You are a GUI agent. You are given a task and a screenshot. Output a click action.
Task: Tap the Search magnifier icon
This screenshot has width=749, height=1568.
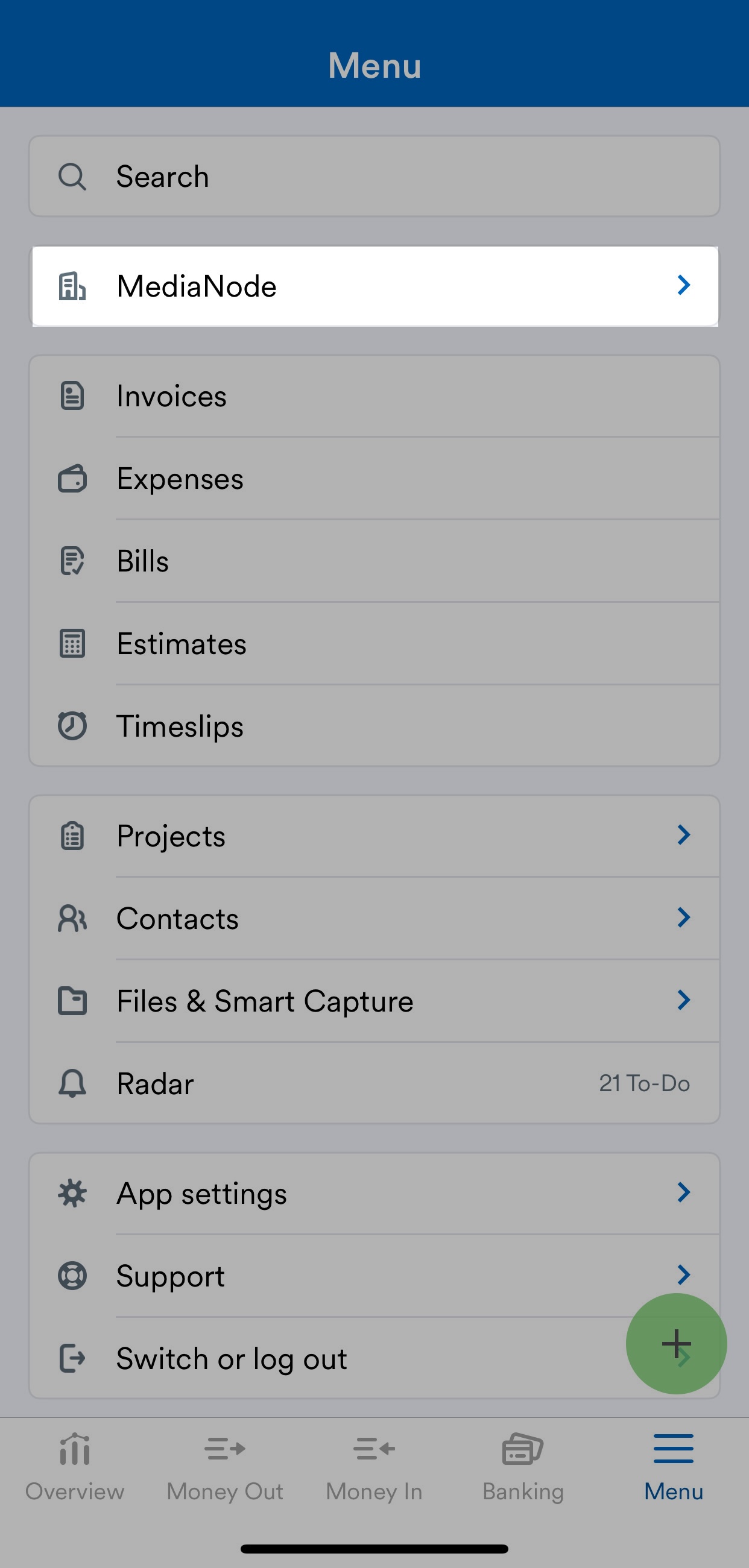(72, 177)
